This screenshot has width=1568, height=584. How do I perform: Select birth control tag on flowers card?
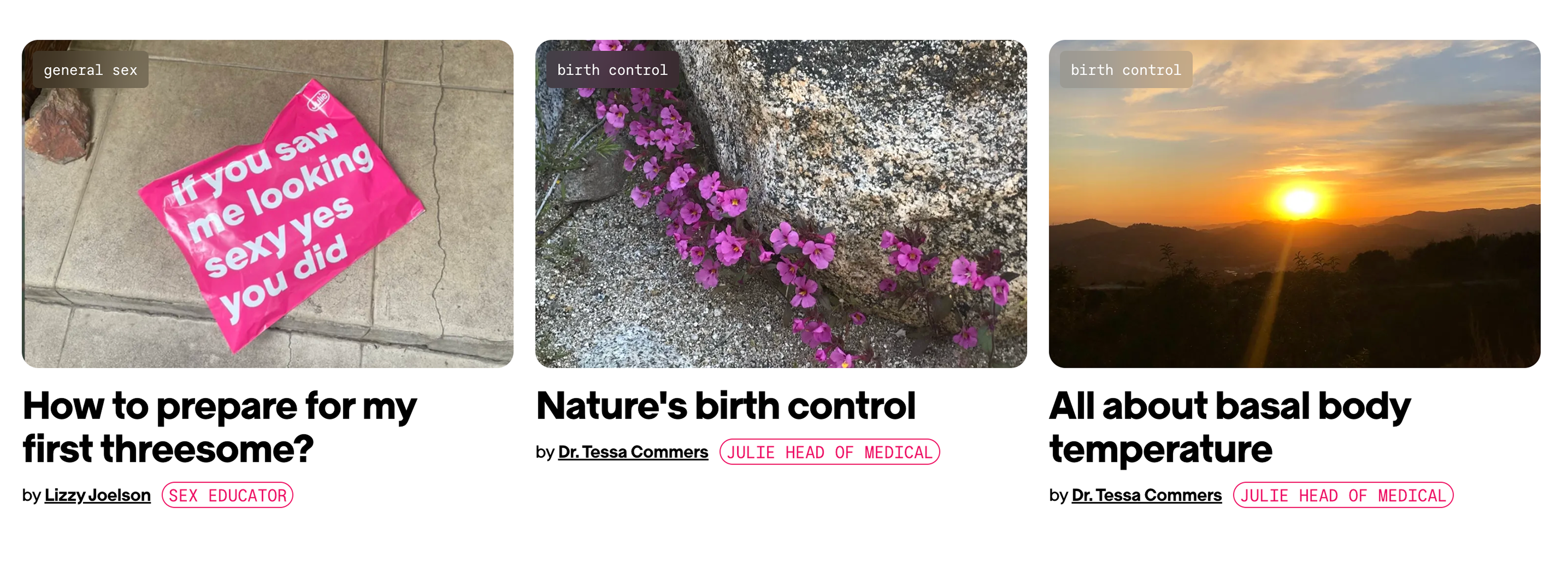pyautogui.click(x=612, y=70)
